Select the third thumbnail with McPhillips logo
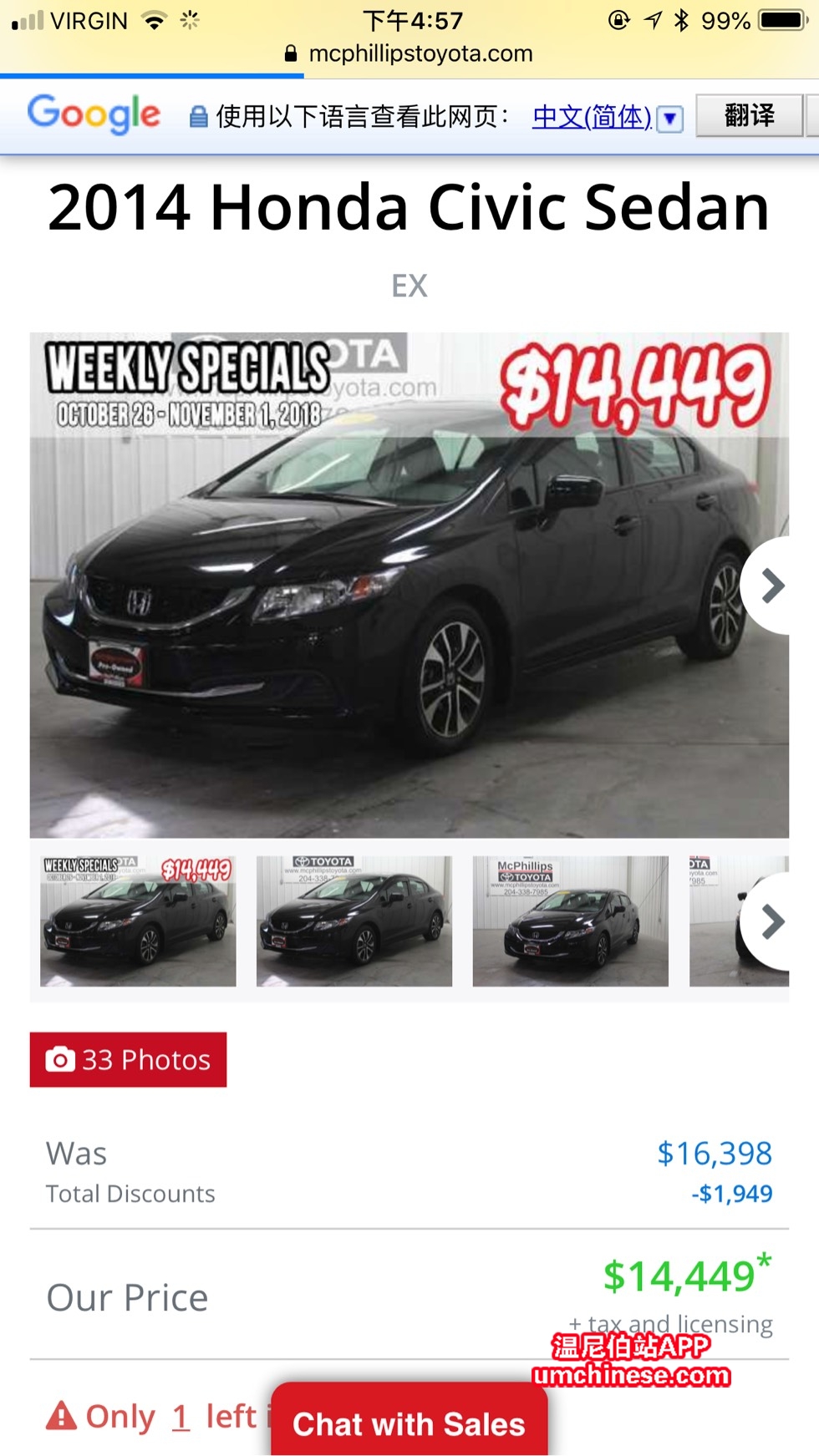819x1456 pixels. point(571,921)
